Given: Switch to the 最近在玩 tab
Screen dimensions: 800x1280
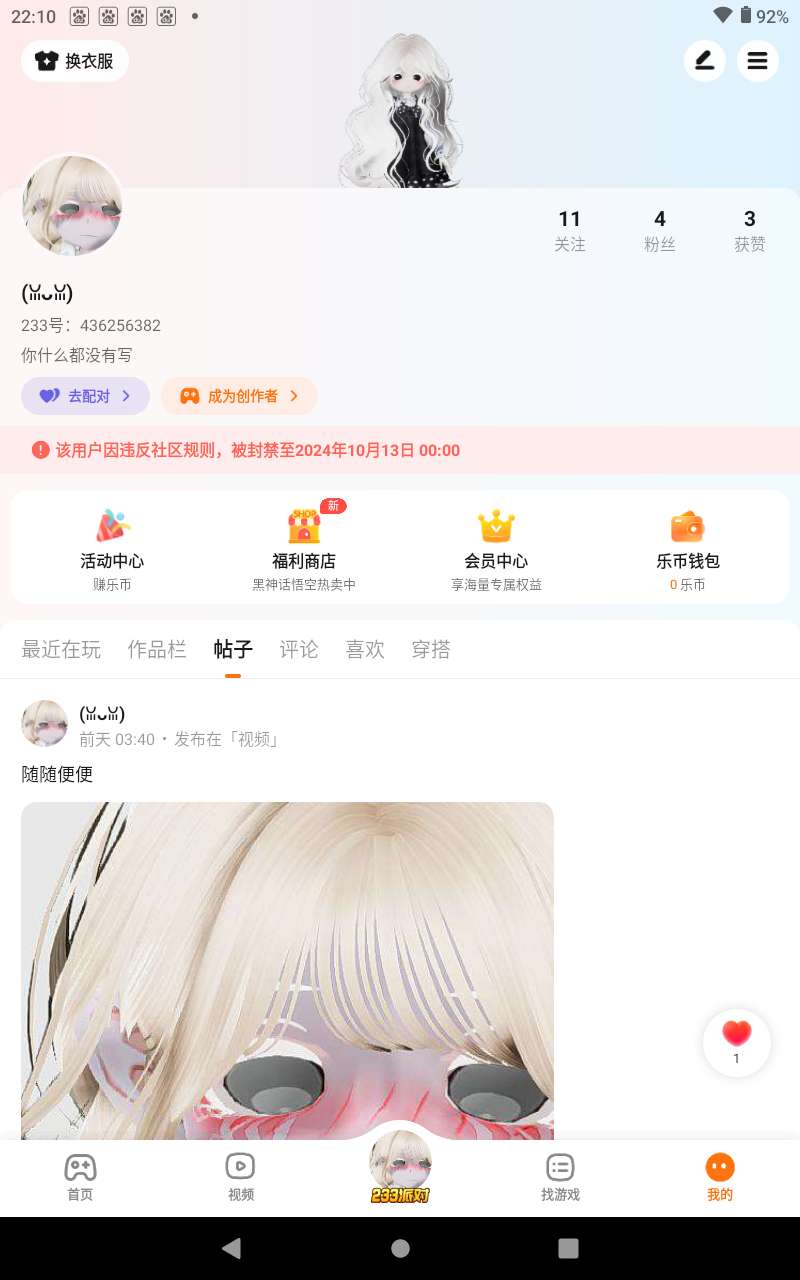Looking at the screenshot, I should tap(61, 650).
